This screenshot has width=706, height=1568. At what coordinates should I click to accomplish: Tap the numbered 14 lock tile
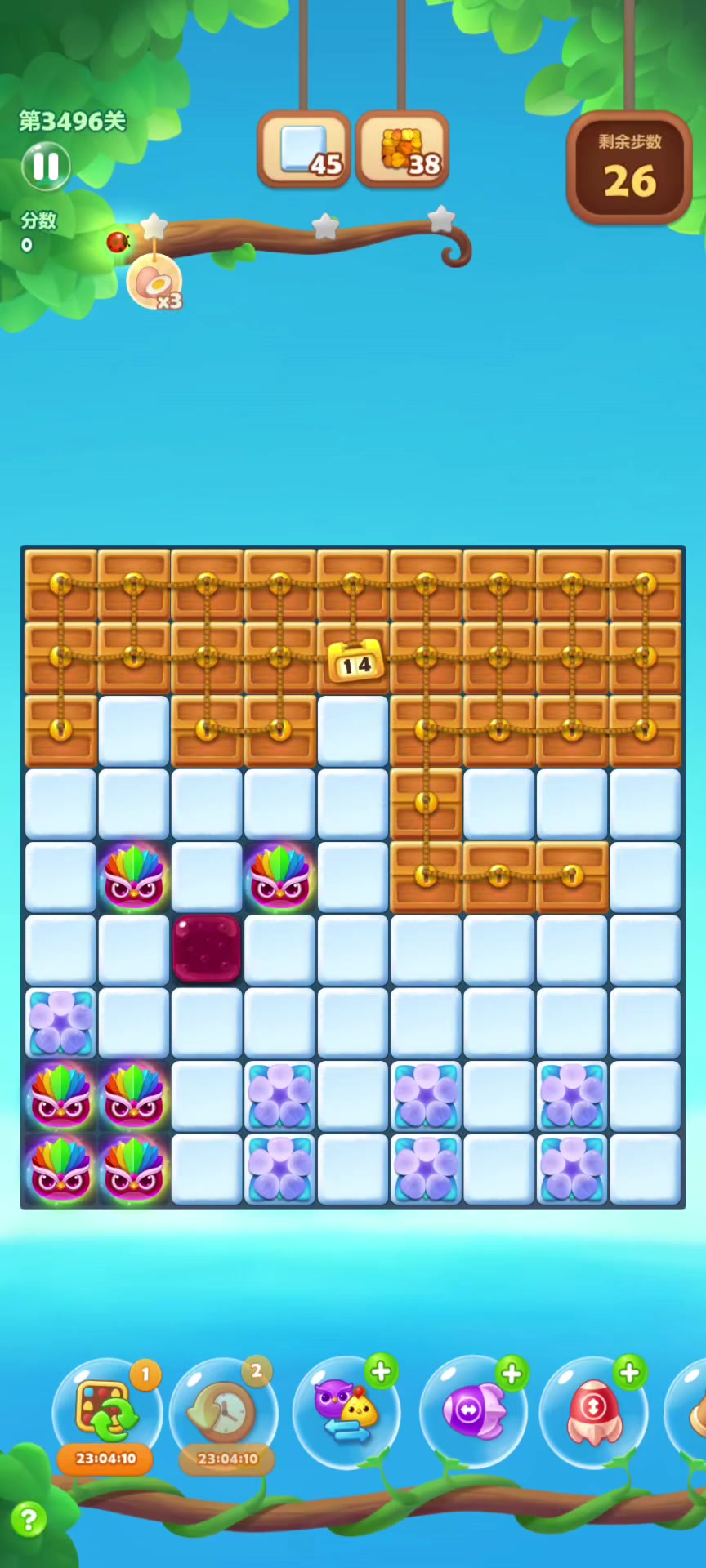(x=355, y=661)
